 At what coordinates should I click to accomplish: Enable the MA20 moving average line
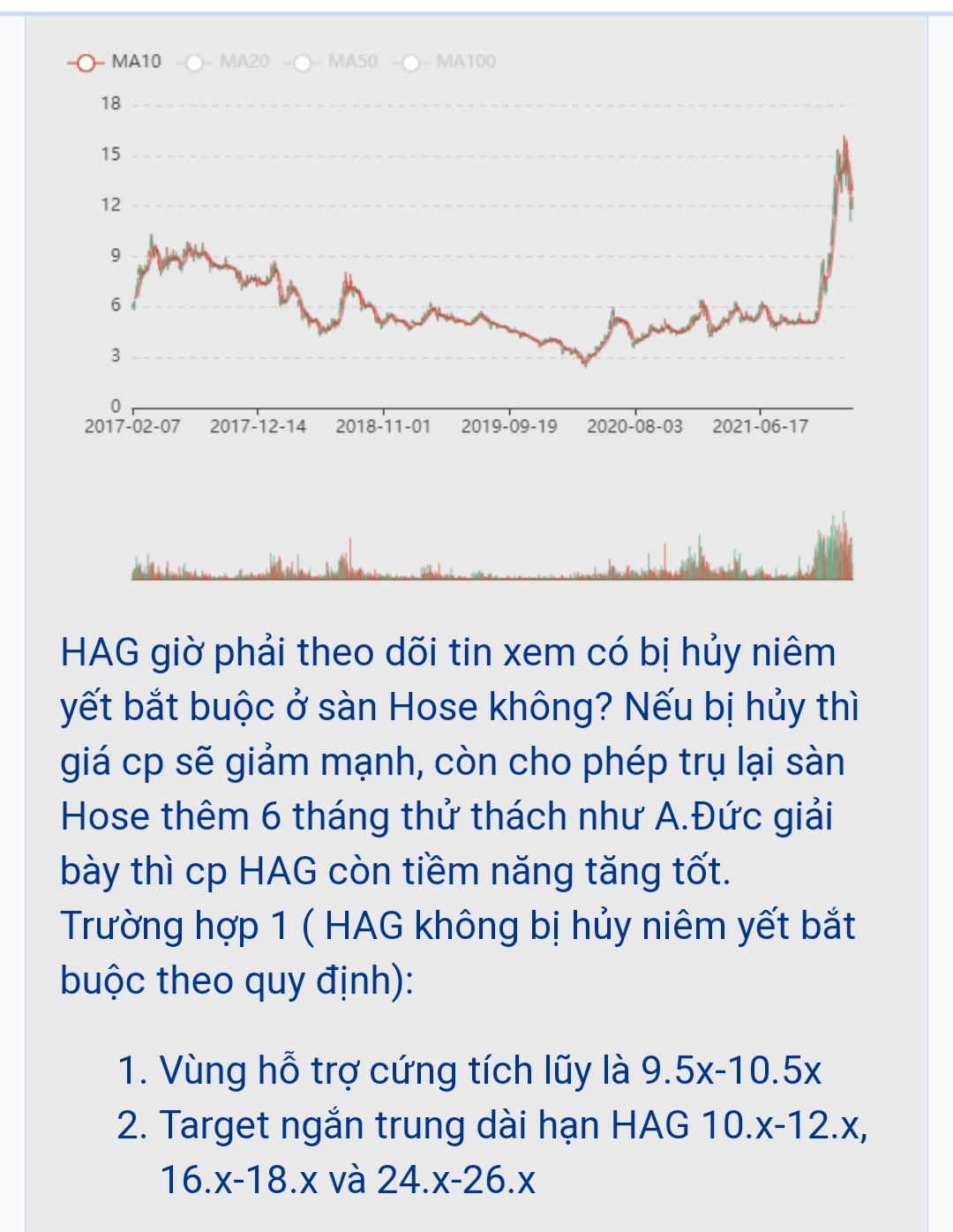coord(225,62)
